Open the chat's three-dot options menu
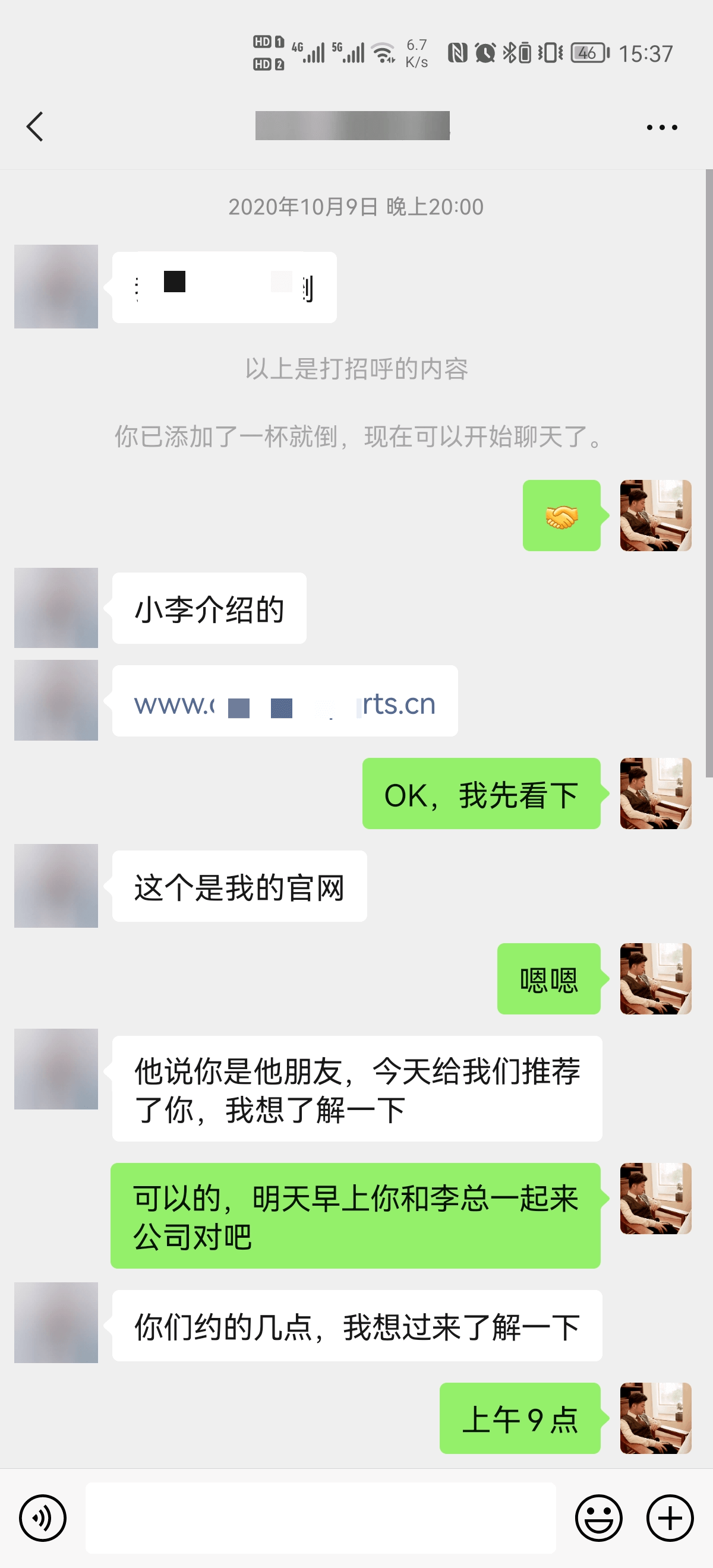The height and width of the screenshot is (1568, 713). tap(661, 127)
